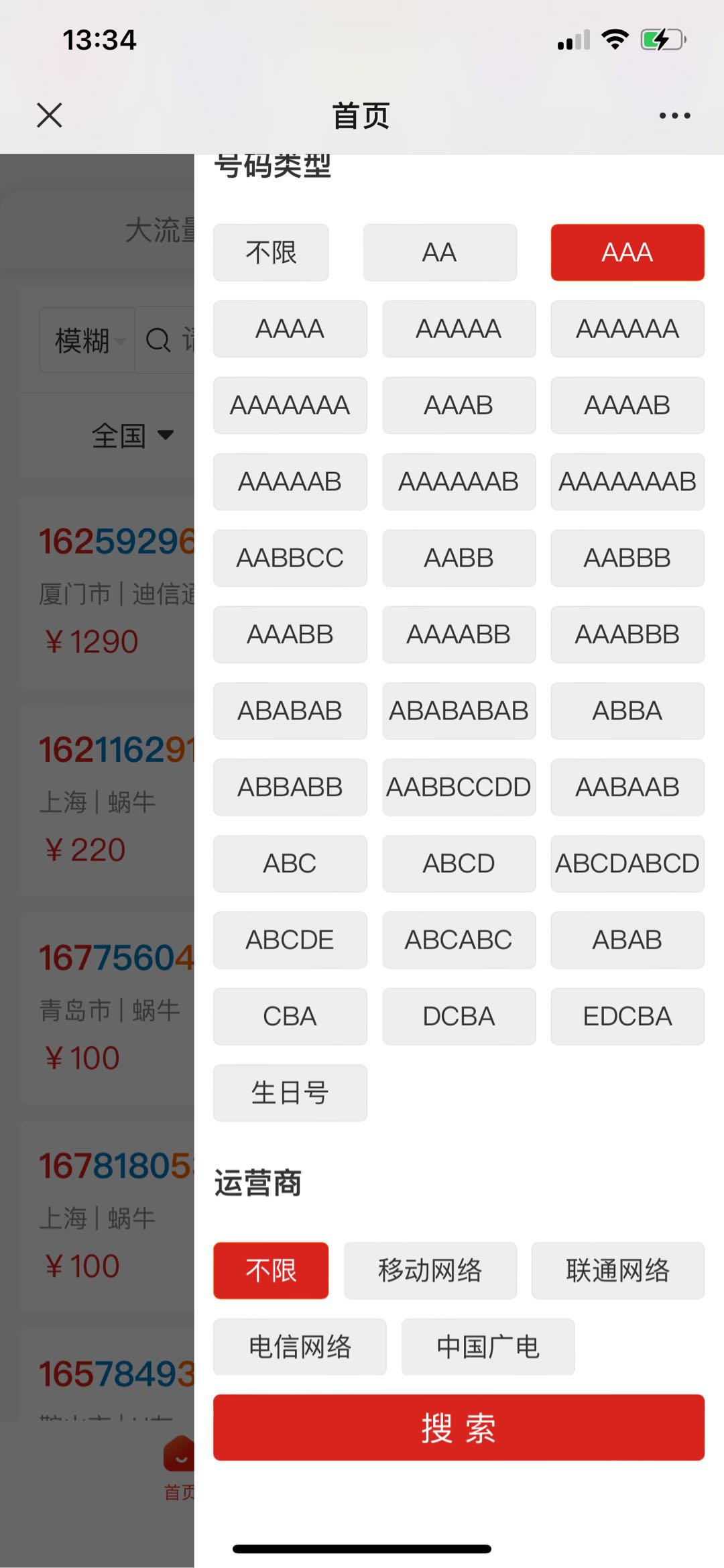Choose the AA number type
Image resolution: width=724 pixels, height=1568 pixels.
[440, 252]
